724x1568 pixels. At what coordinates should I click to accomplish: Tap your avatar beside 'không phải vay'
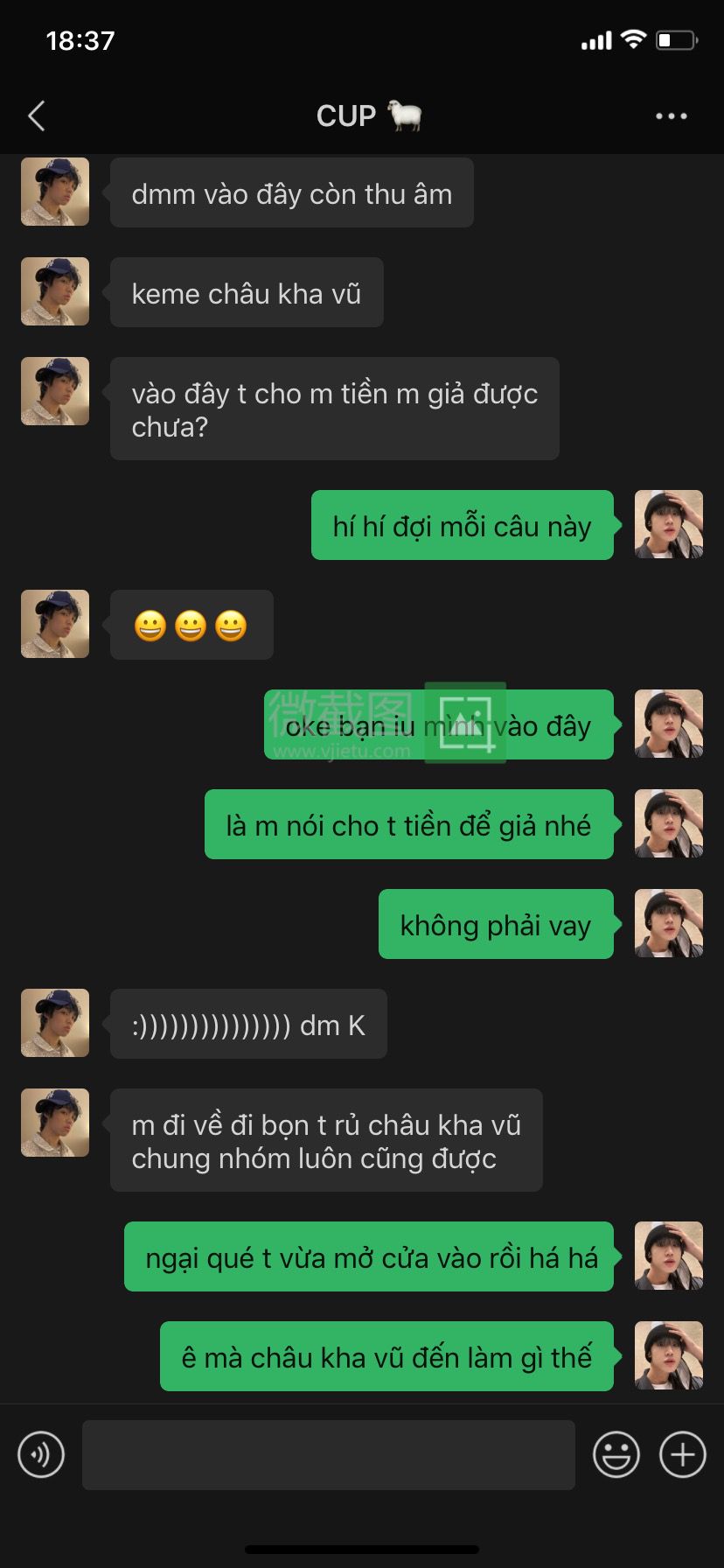coord(668,923)
